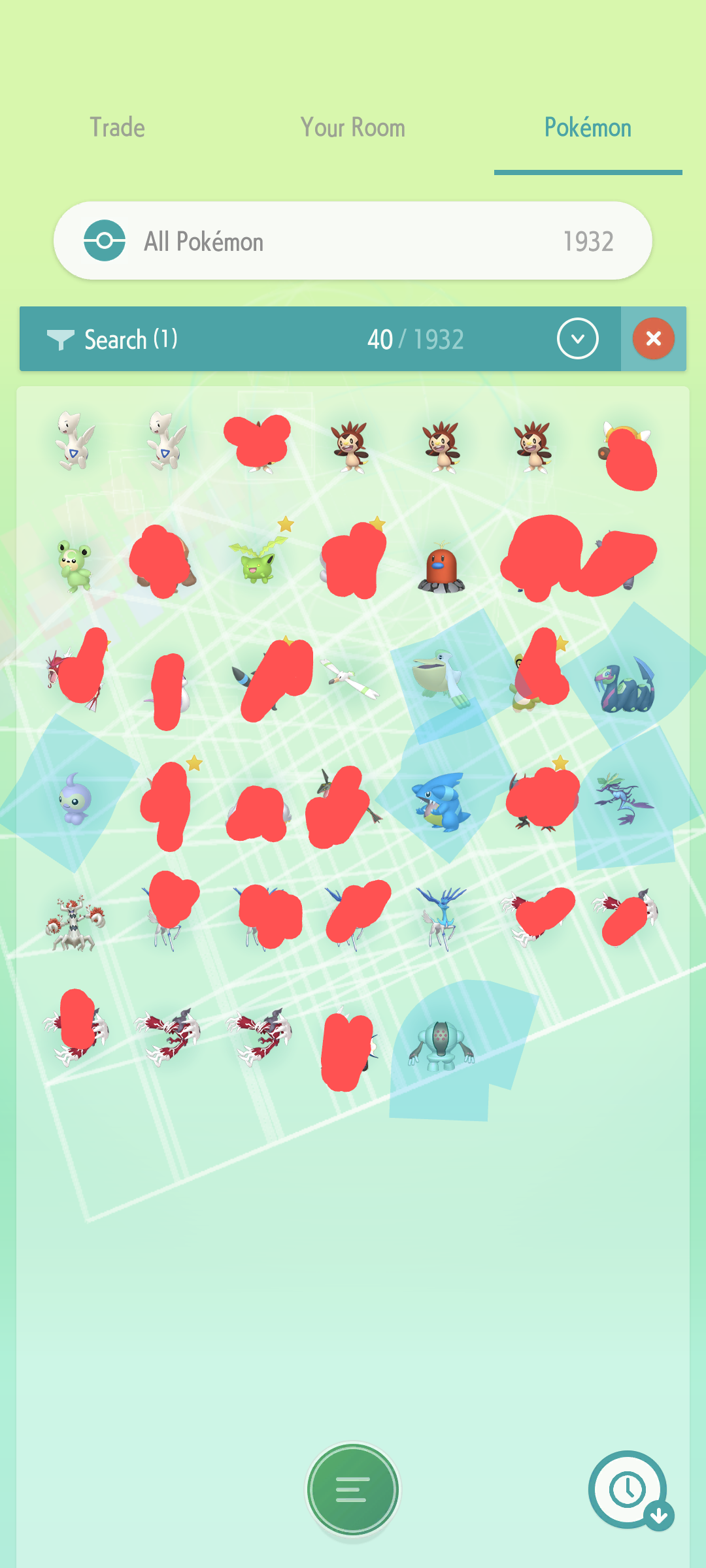
Task: Switch to the Trade tab
Action: (118, 127)
